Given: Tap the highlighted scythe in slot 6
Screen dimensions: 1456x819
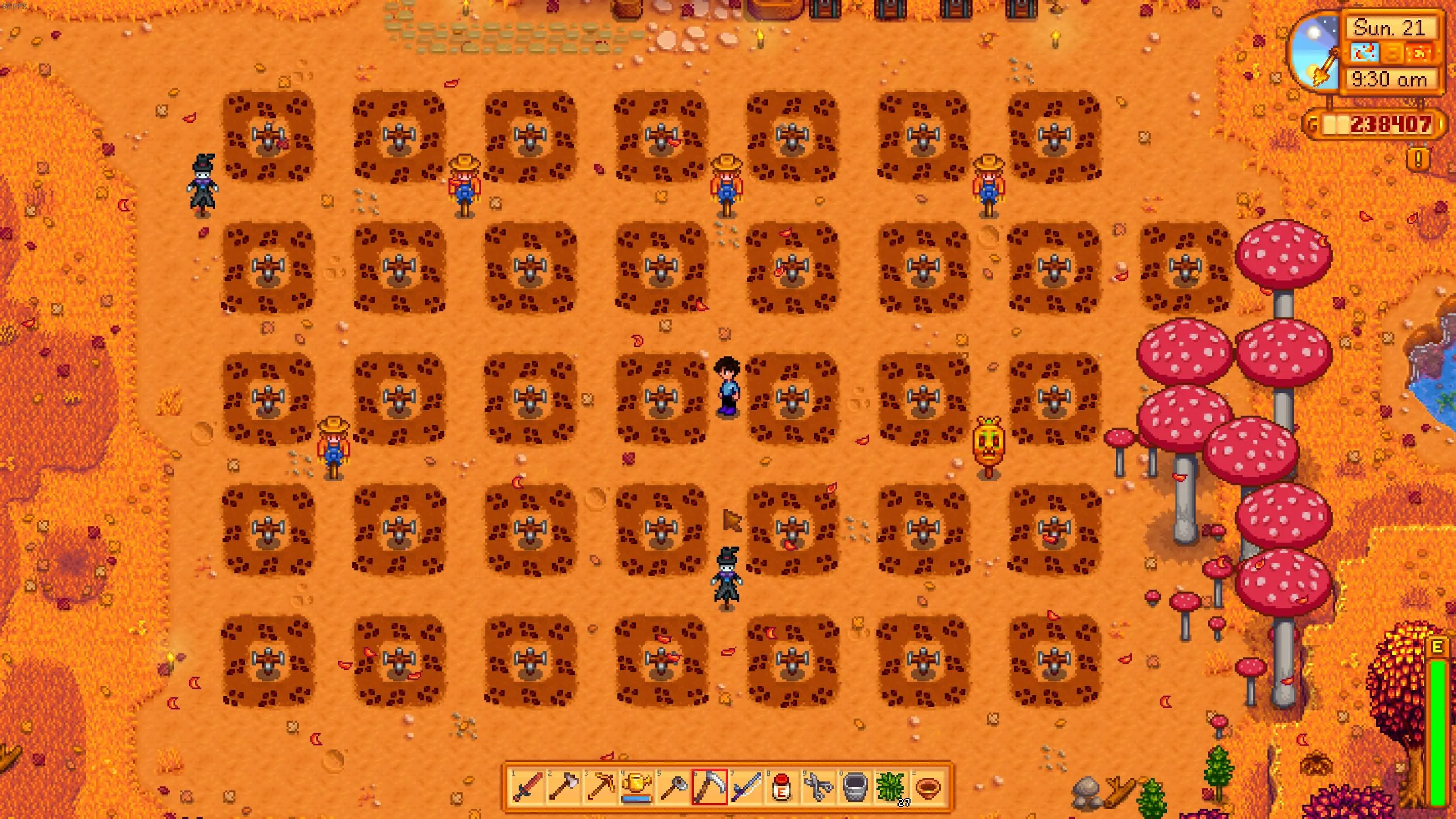Looking at the screenshot, I should pyautogui.click(x=709, y=787).
